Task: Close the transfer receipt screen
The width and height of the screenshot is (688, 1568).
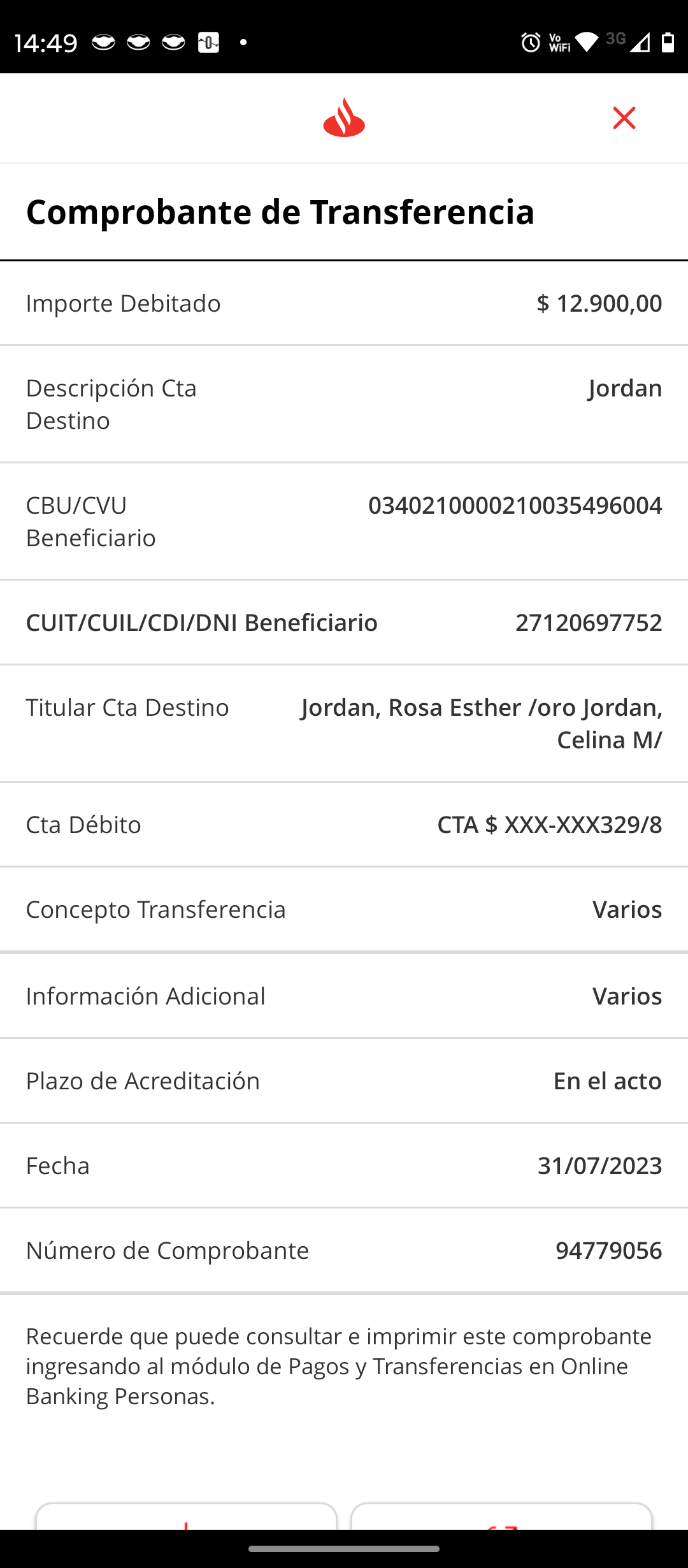Action: pyautogui.click(x=624, y=118)
